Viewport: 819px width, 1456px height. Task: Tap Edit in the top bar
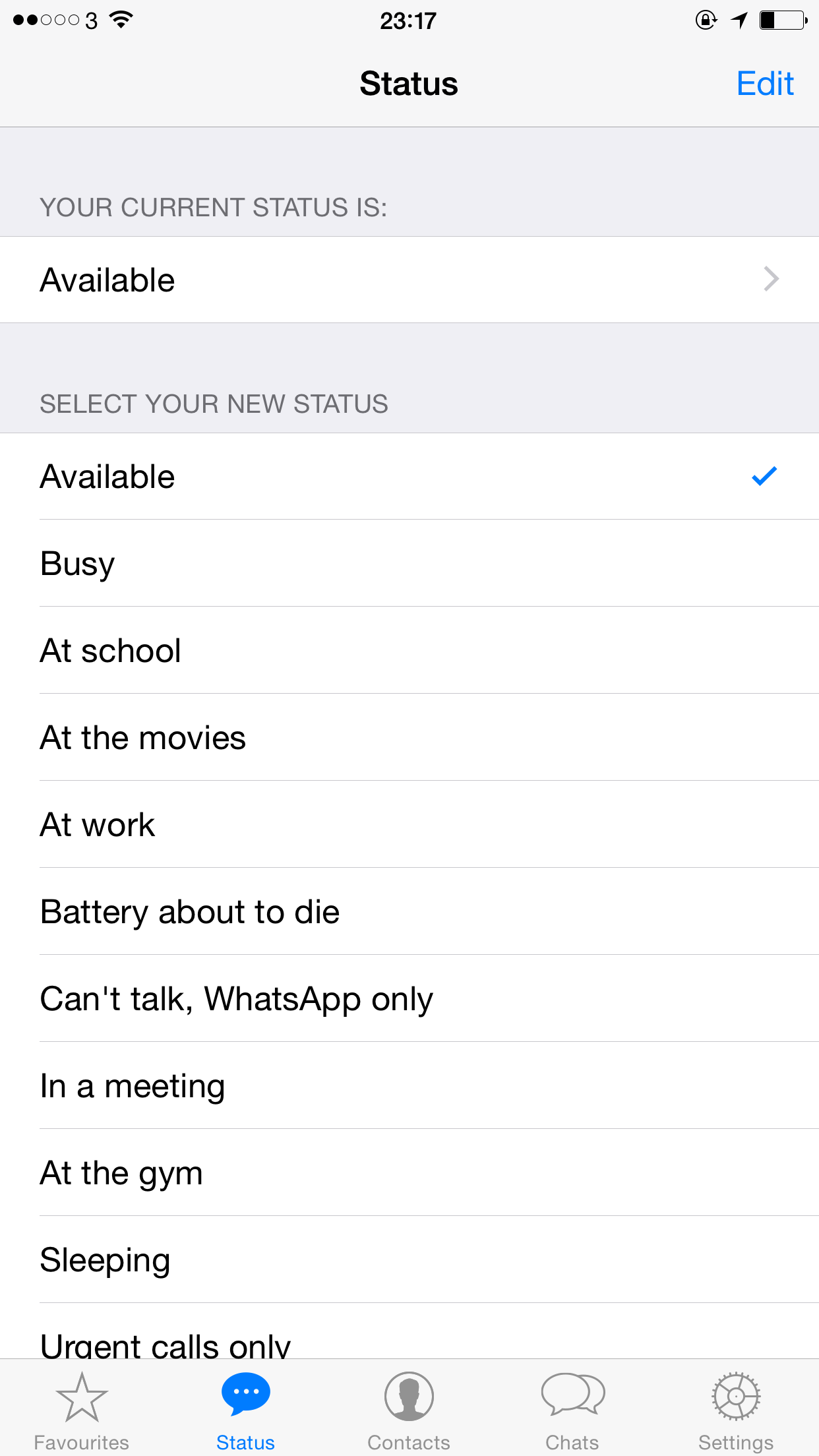click(765, 84)
